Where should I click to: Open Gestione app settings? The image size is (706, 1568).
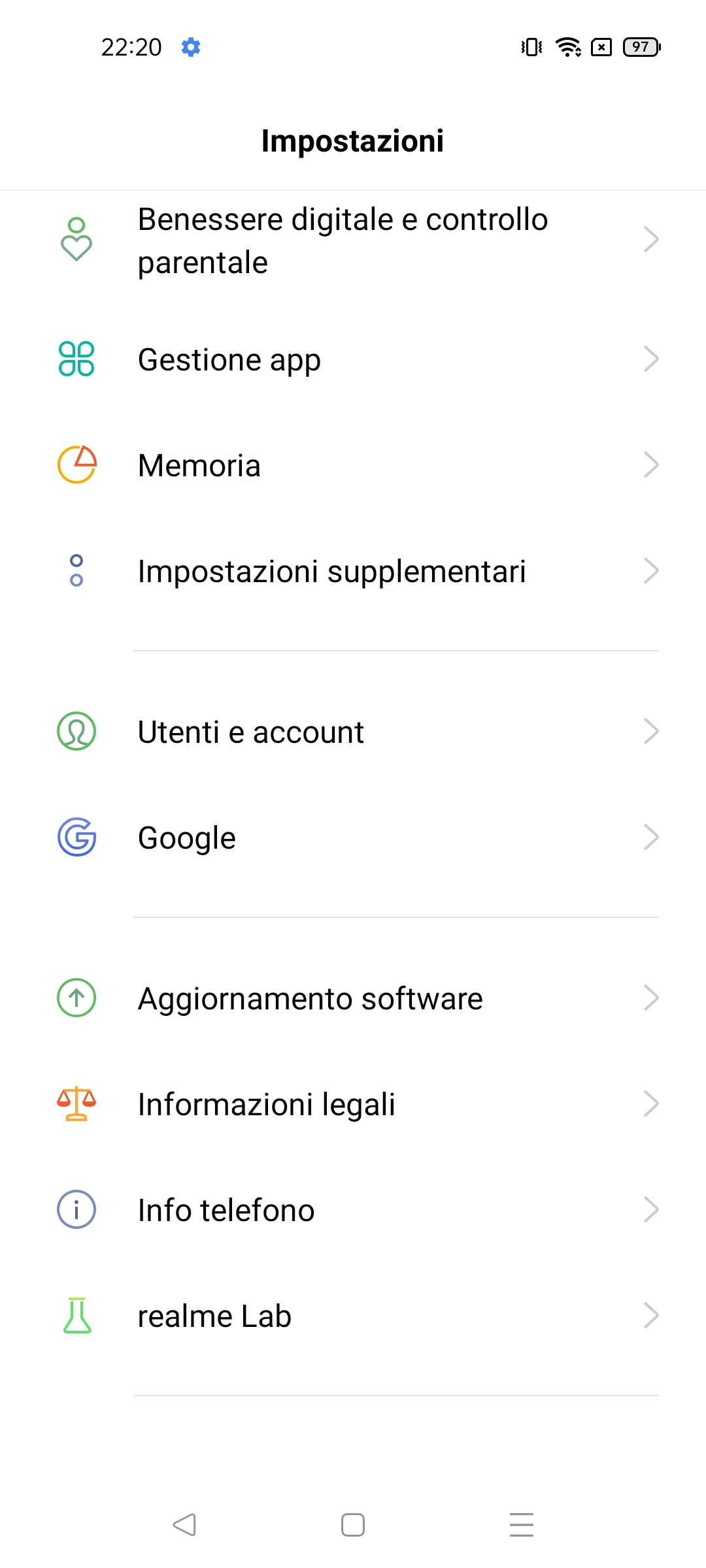[x=353, y=359]
